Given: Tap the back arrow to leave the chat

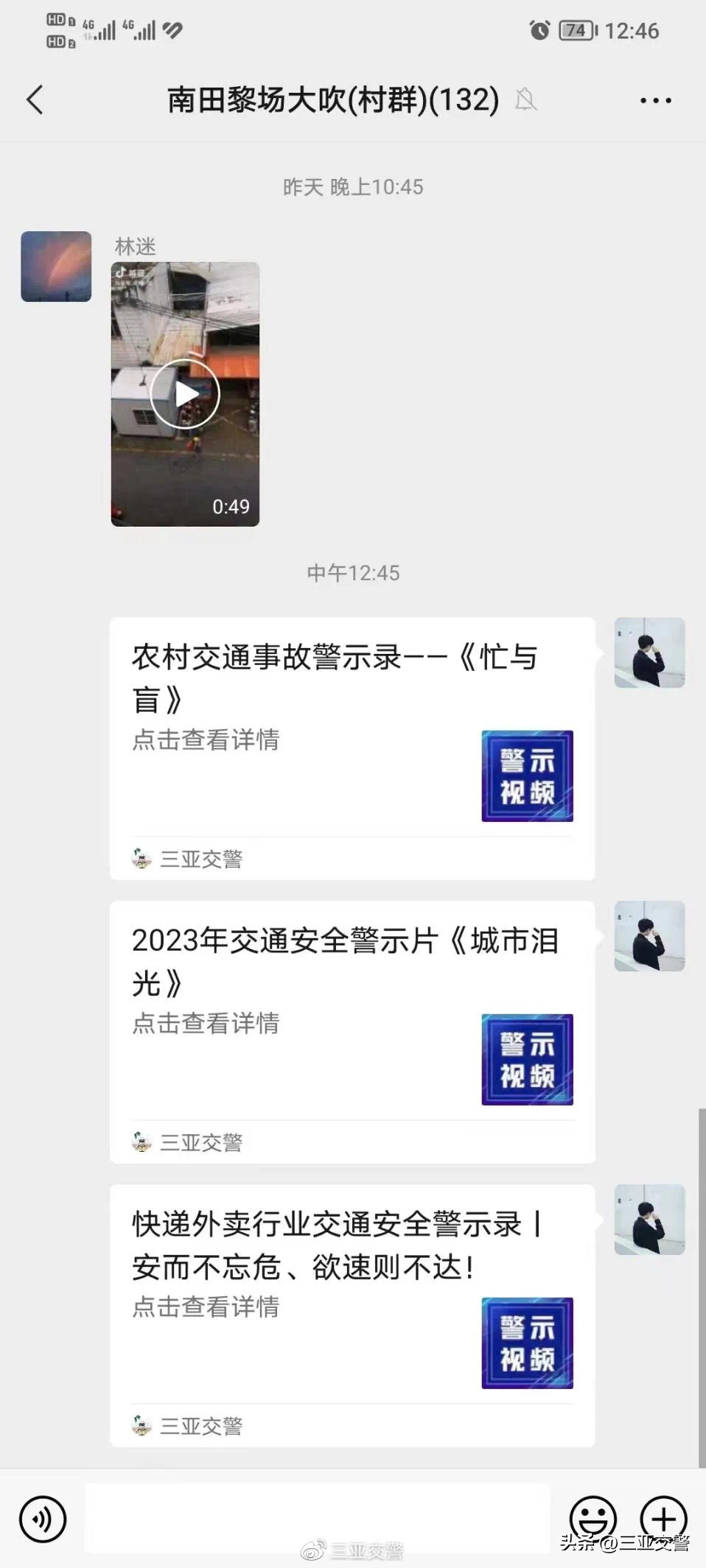Looking at the screenshot, I should tap(35, 99).
